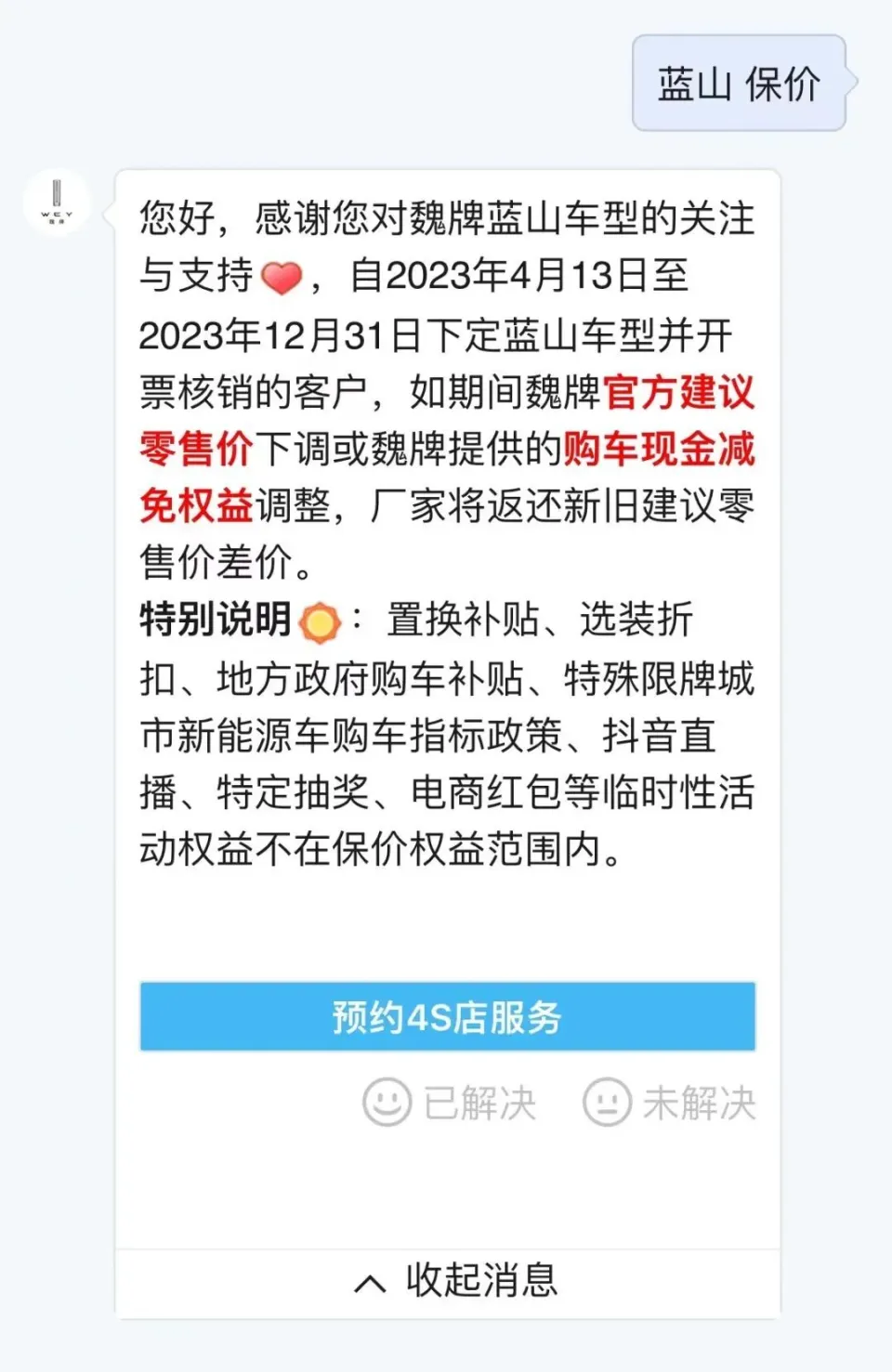The image size is (892, 1372).
Task: Tap the 预约4S店服务 button
Action: tap(447, 1017)
